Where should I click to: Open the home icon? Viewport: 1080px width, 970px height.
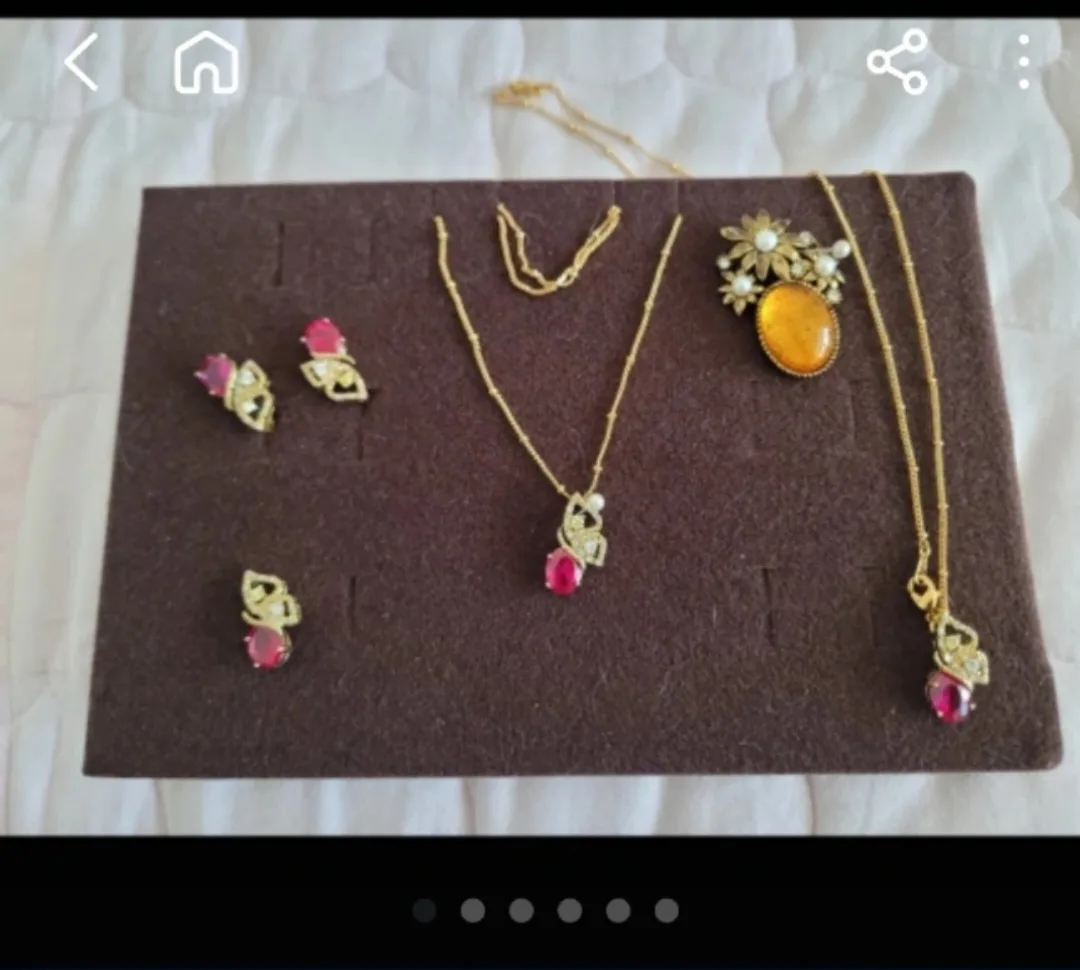coord(206,62)
